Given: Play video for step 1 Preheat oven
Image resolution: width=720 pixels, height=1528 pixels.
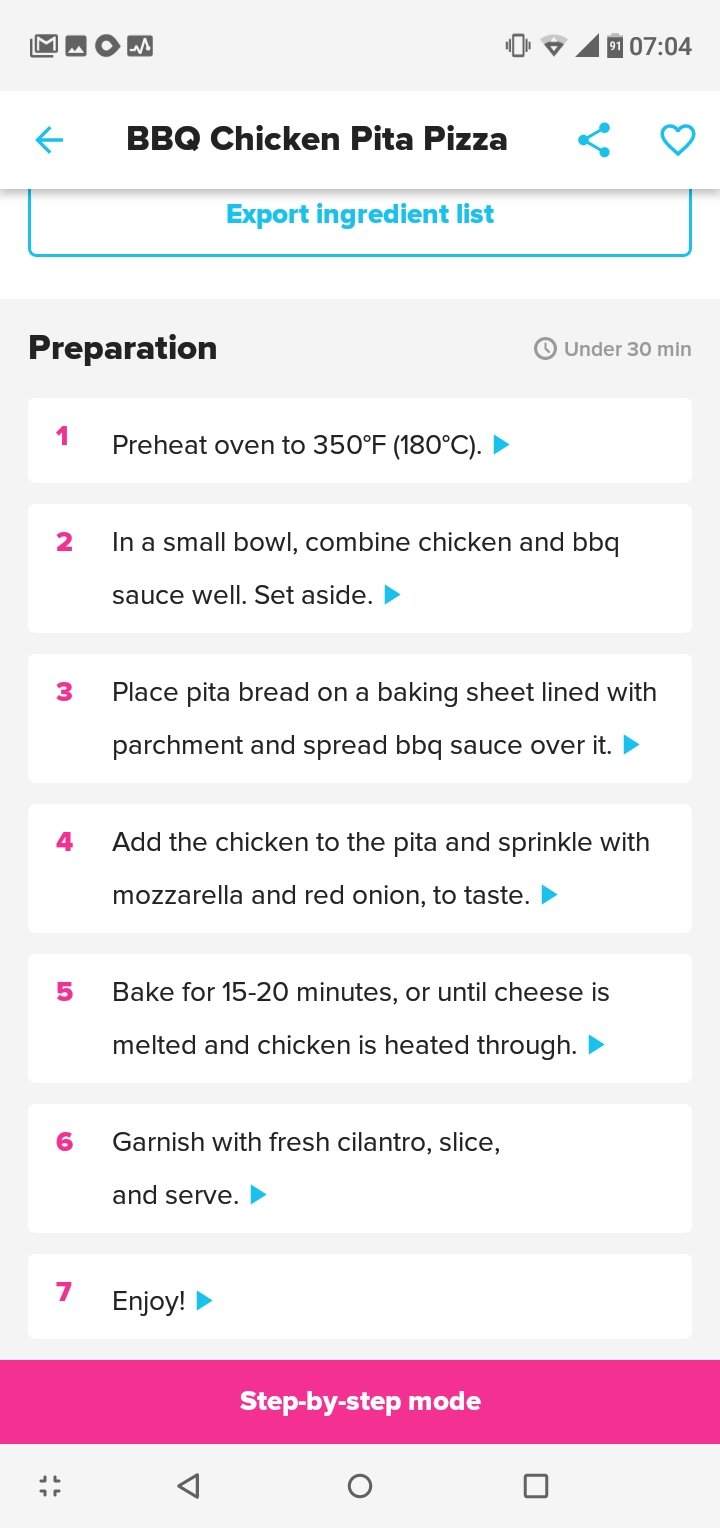Looking at the screenshot, I should point(502,444).
